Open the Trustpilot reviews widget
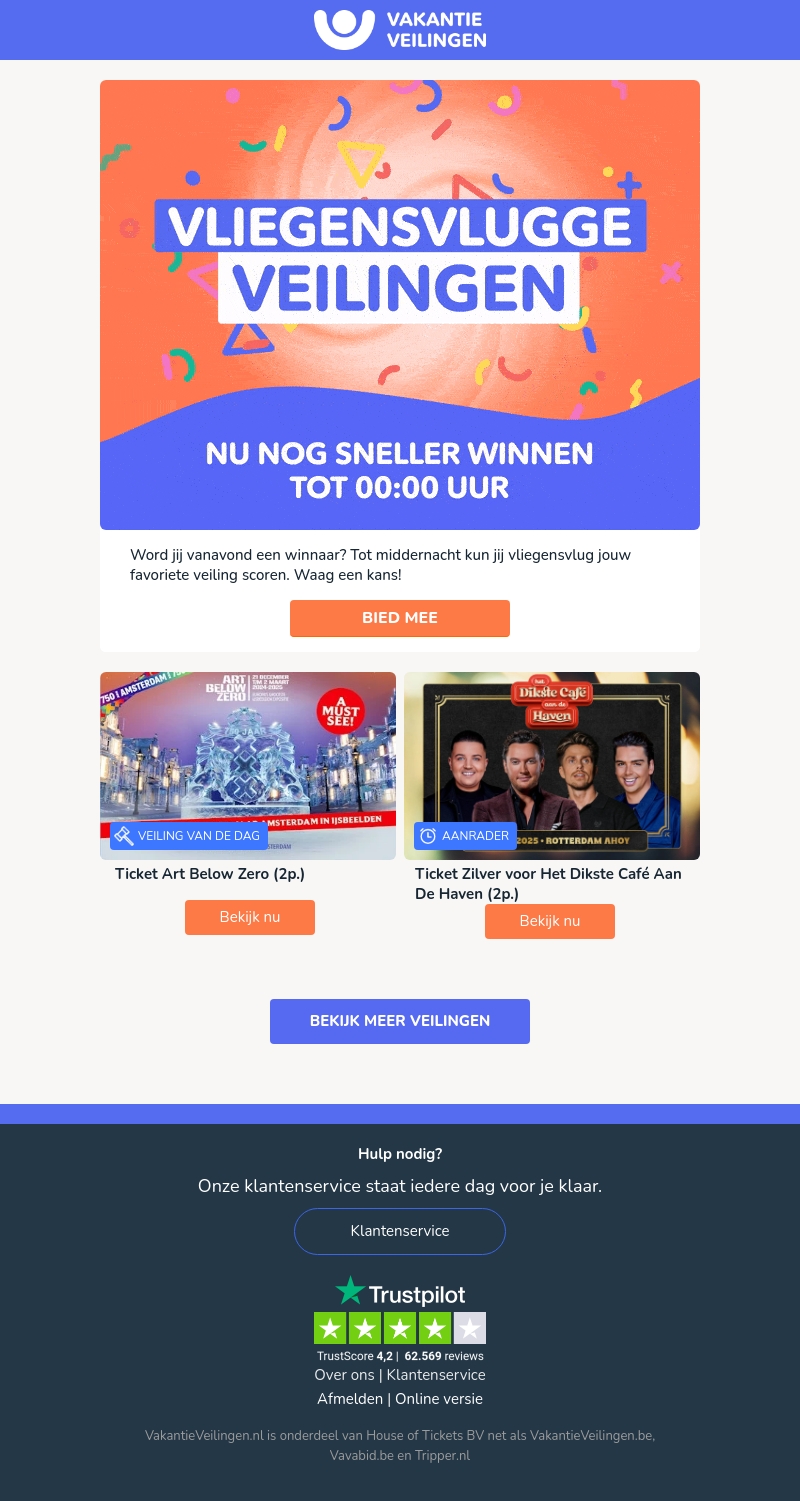The height and width of the screenshot is (1501, 800). pos(400,1320)
